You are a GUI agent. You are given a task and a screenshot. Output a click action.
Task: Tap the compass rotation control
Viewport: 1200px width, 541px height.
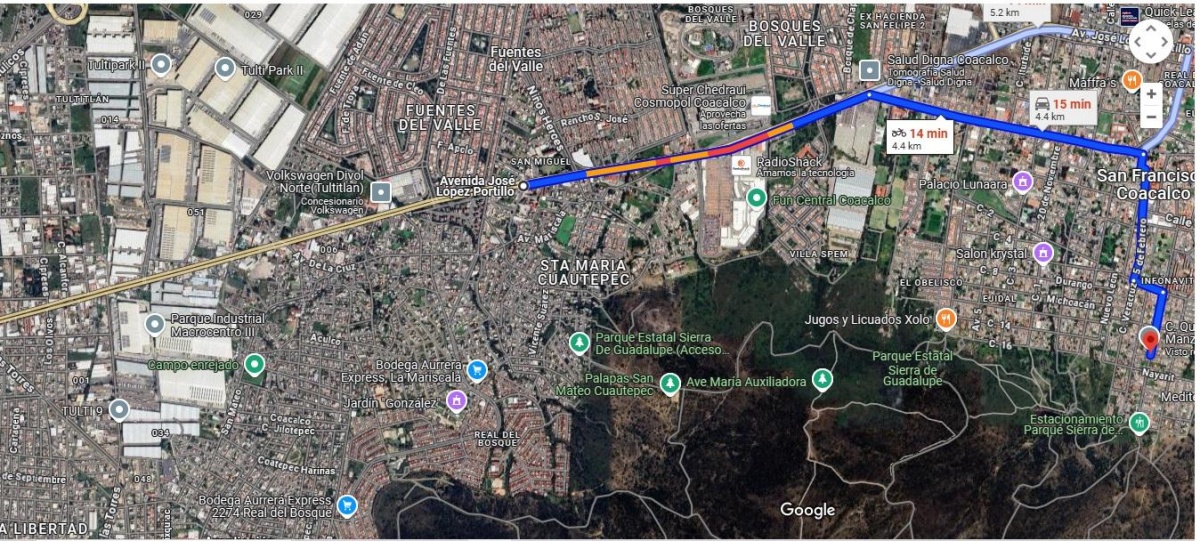1150,41
